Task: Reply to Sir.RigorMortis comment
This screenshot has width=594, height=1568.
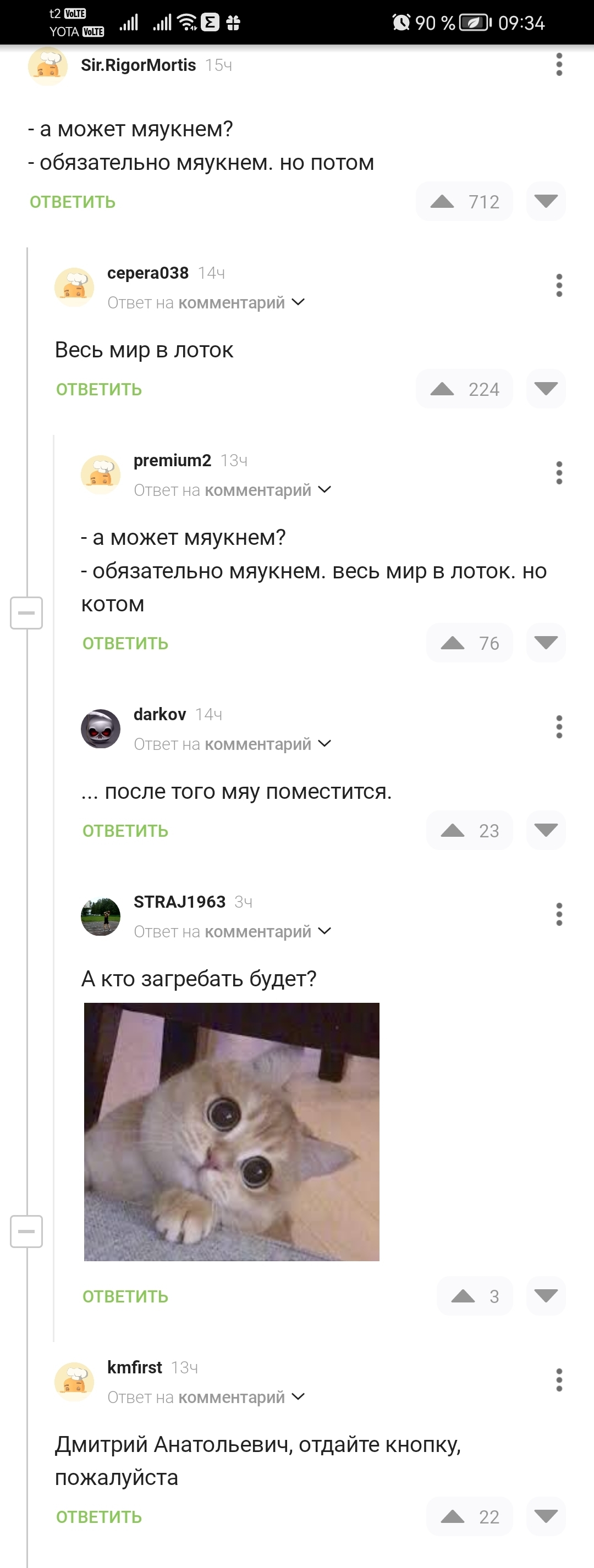Action: click(73, 202)
